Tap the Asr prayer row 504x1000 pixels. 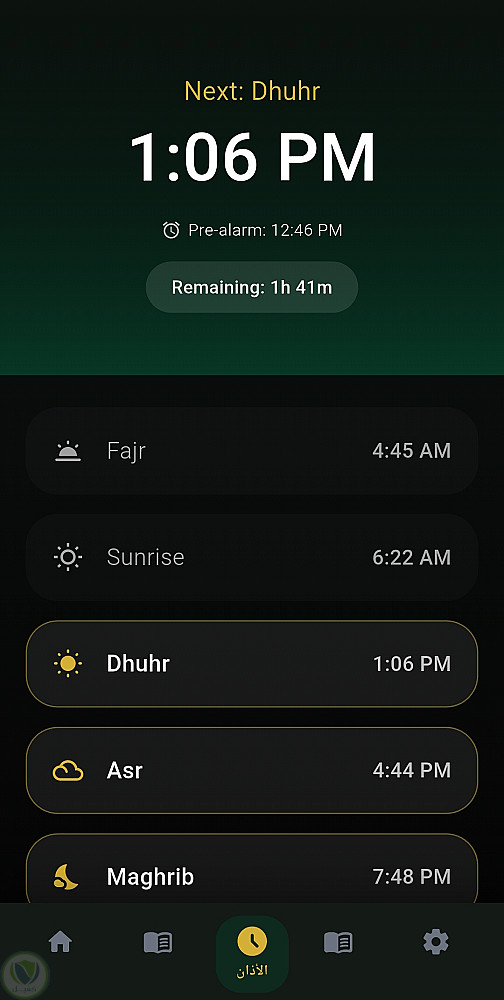pyautogui.click(x=252, y=770)
